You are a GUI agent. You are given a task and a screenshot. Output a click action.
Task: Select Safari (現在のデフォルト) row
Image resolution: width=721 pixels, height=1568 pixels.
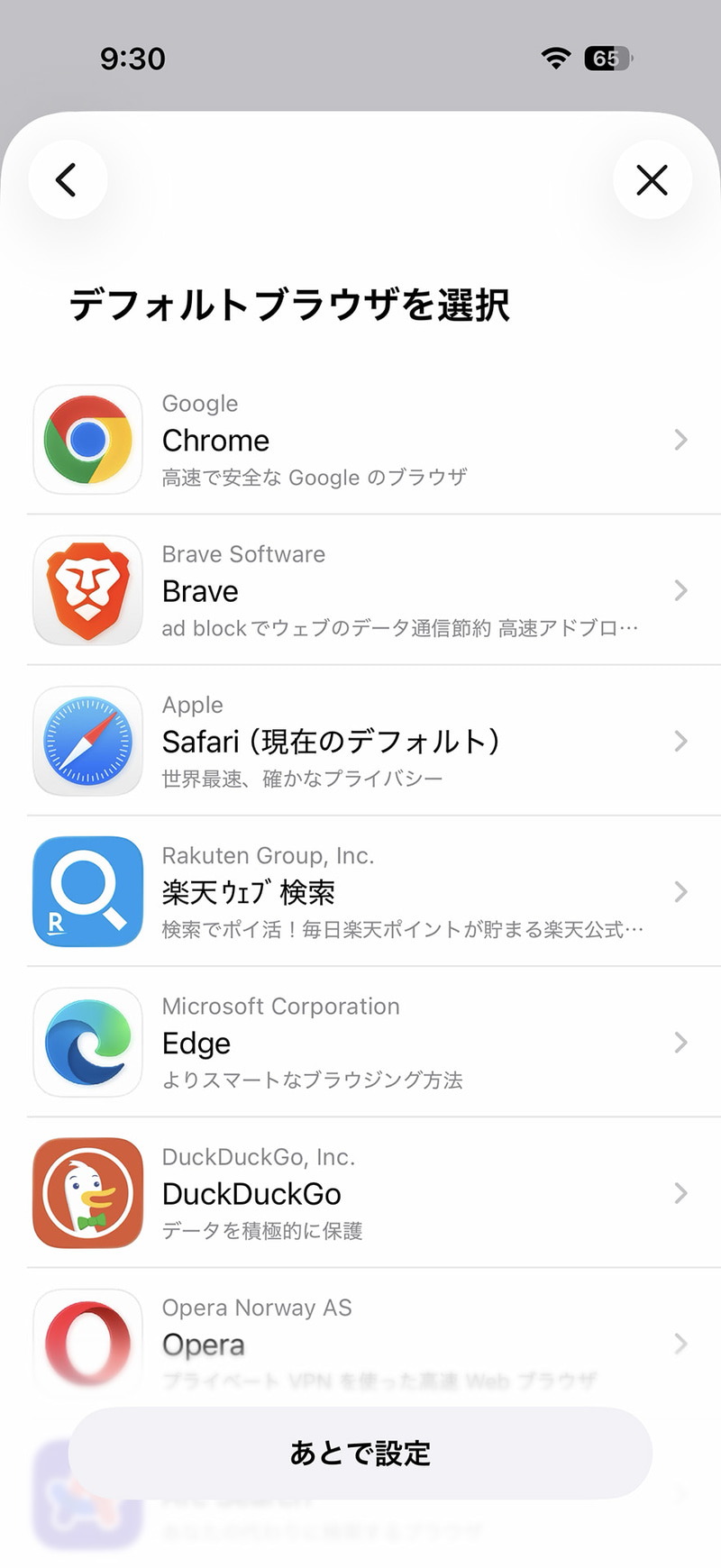(360, 741)
